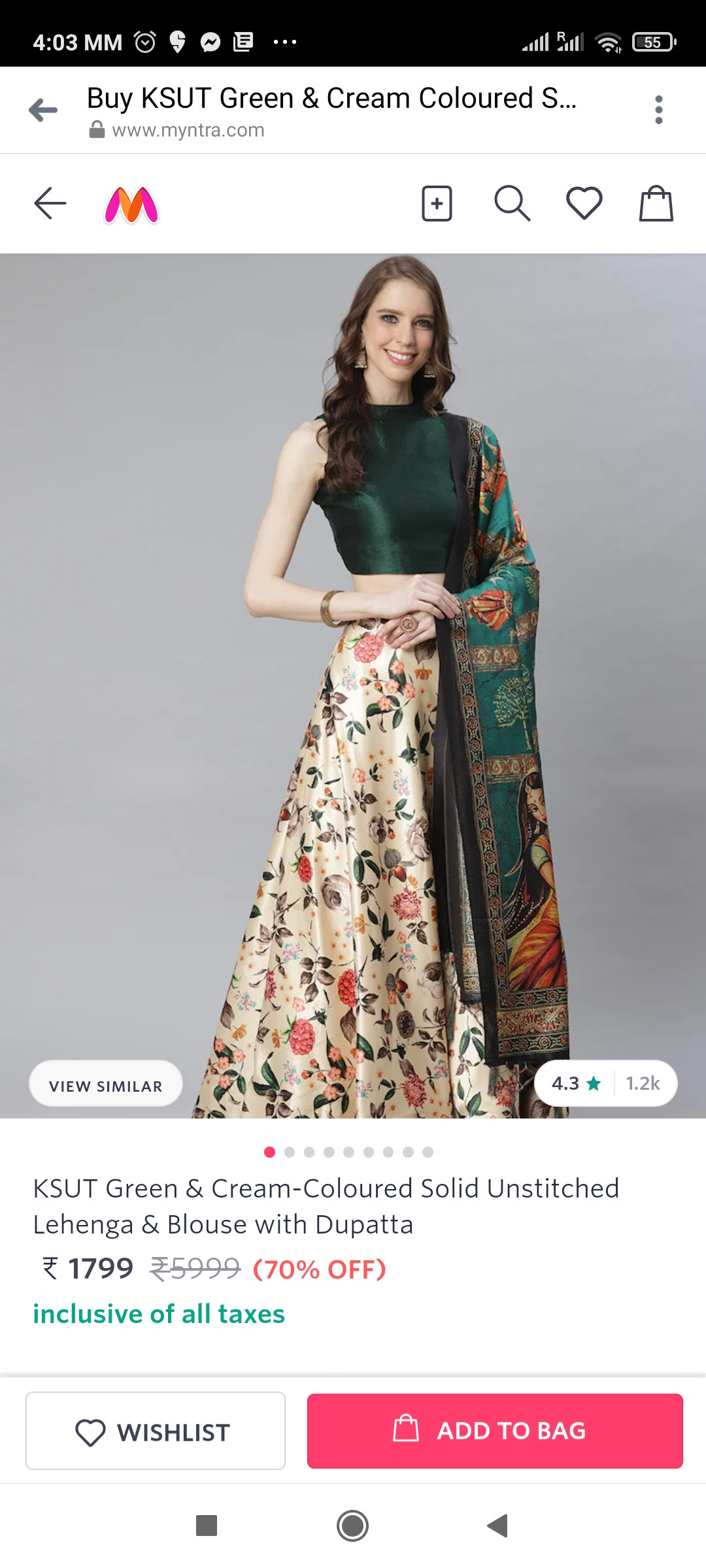Viewport: 706px width, 1568px height.
Task: Go back in the Myntra page
Action: pos(50,203)
